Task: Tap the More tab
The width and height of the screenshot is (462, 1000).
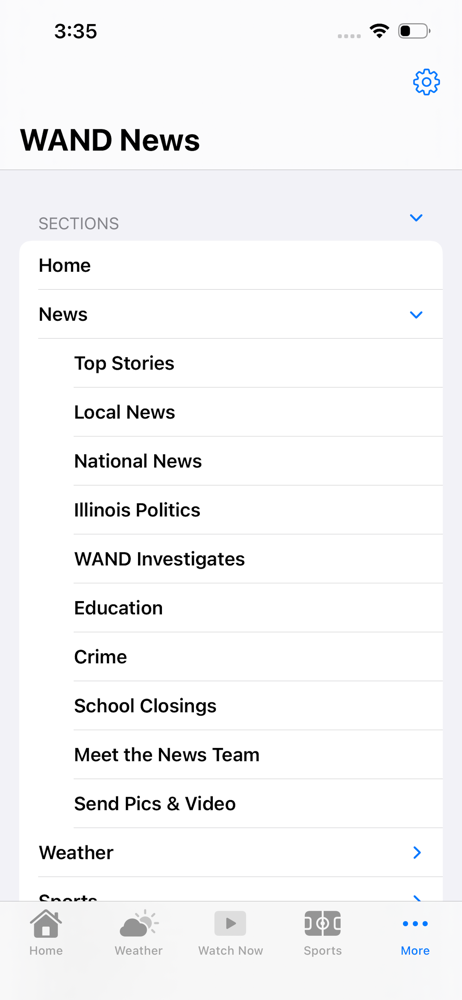Action: (415, 933)
